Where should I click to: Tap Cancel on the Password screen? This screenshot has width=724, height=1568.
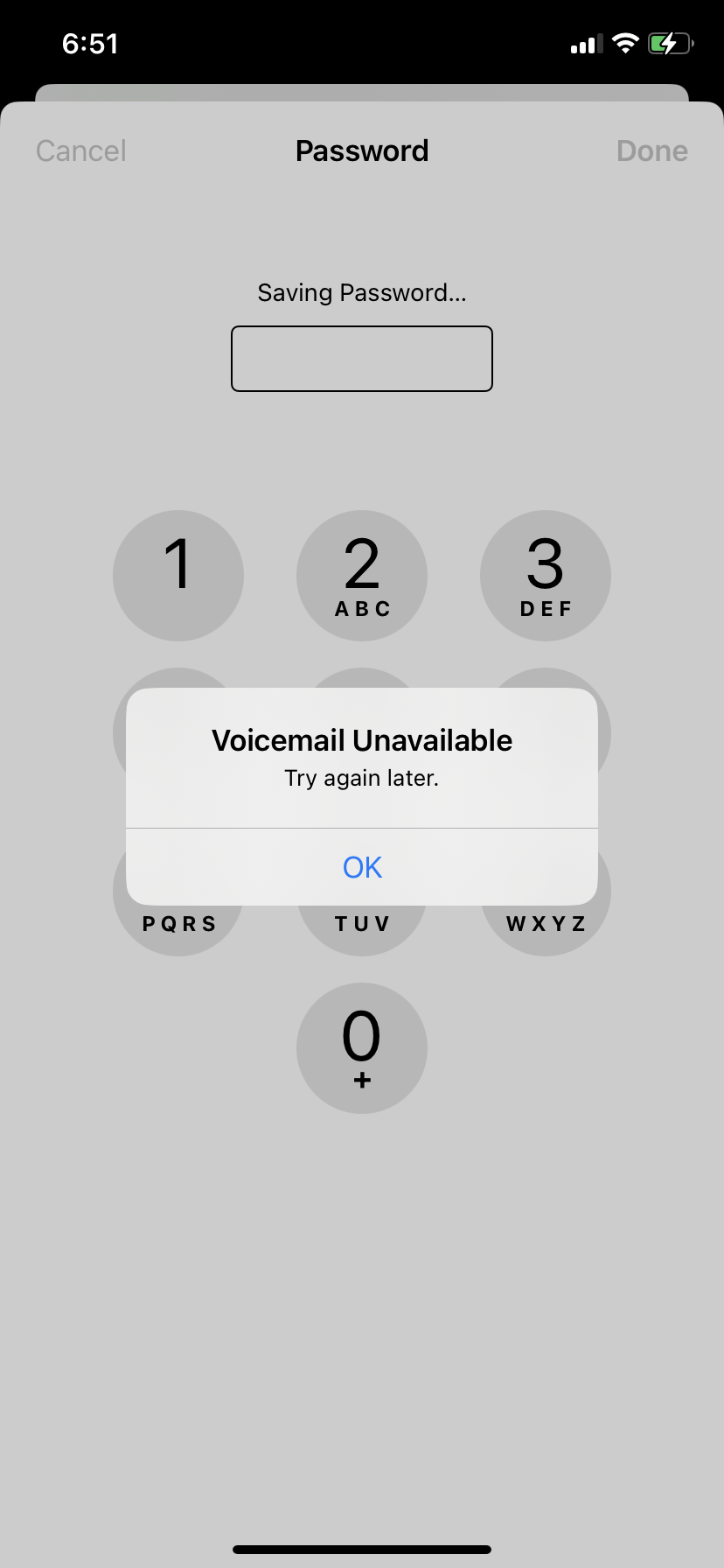(81, 150)
